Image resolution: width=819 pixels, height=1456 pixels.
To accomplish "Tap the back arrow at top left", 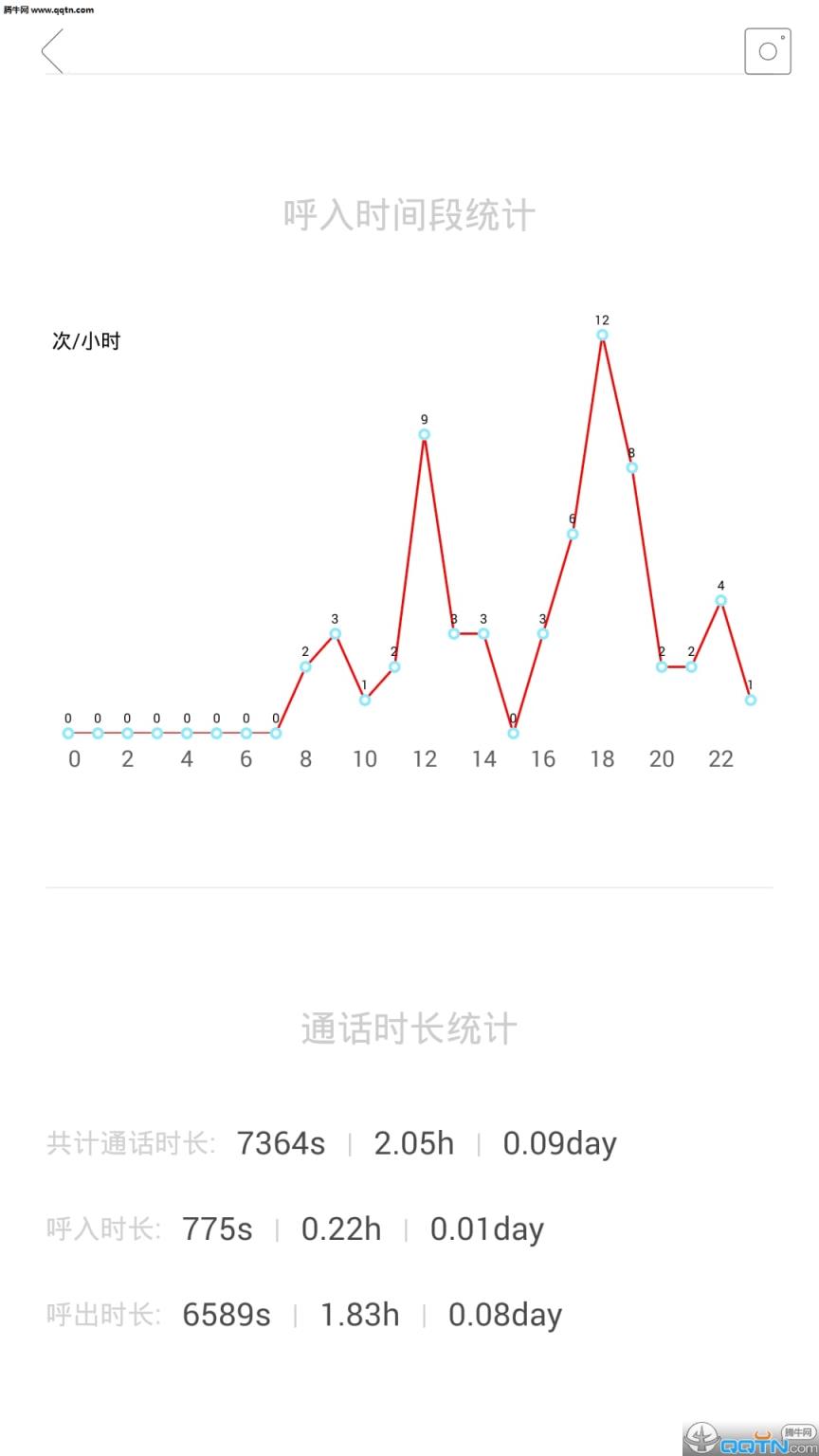I will point(52,51).
